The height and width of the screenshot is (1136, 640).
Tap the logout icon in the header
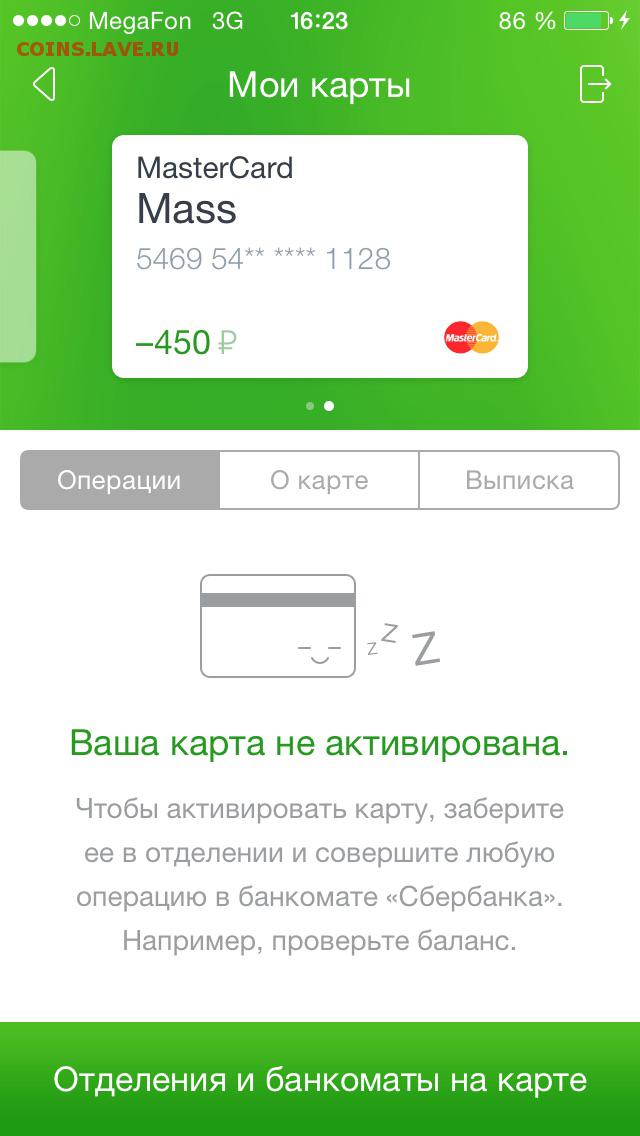(x=595, y=84)
